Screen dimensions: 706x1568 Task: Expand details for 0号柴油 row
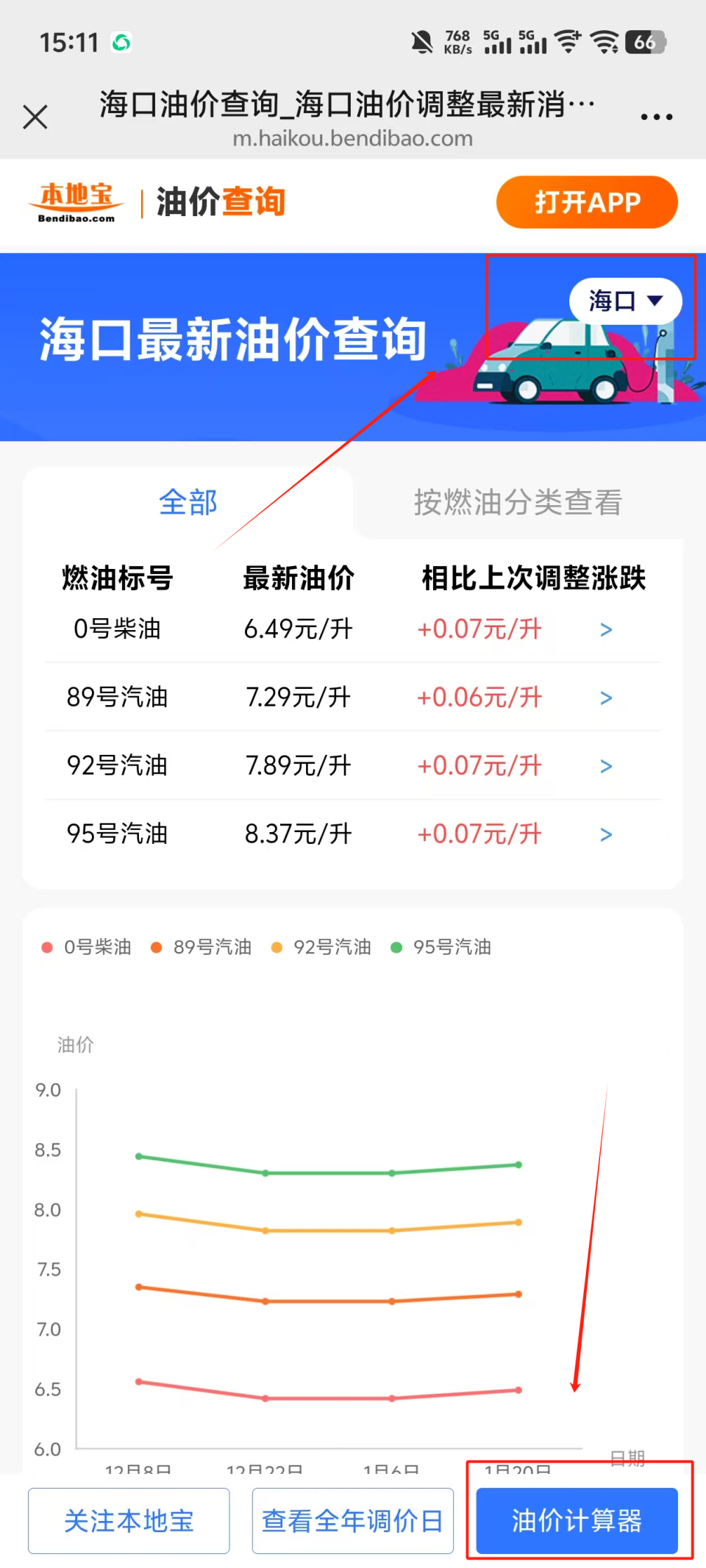click(x=605, y=629)
